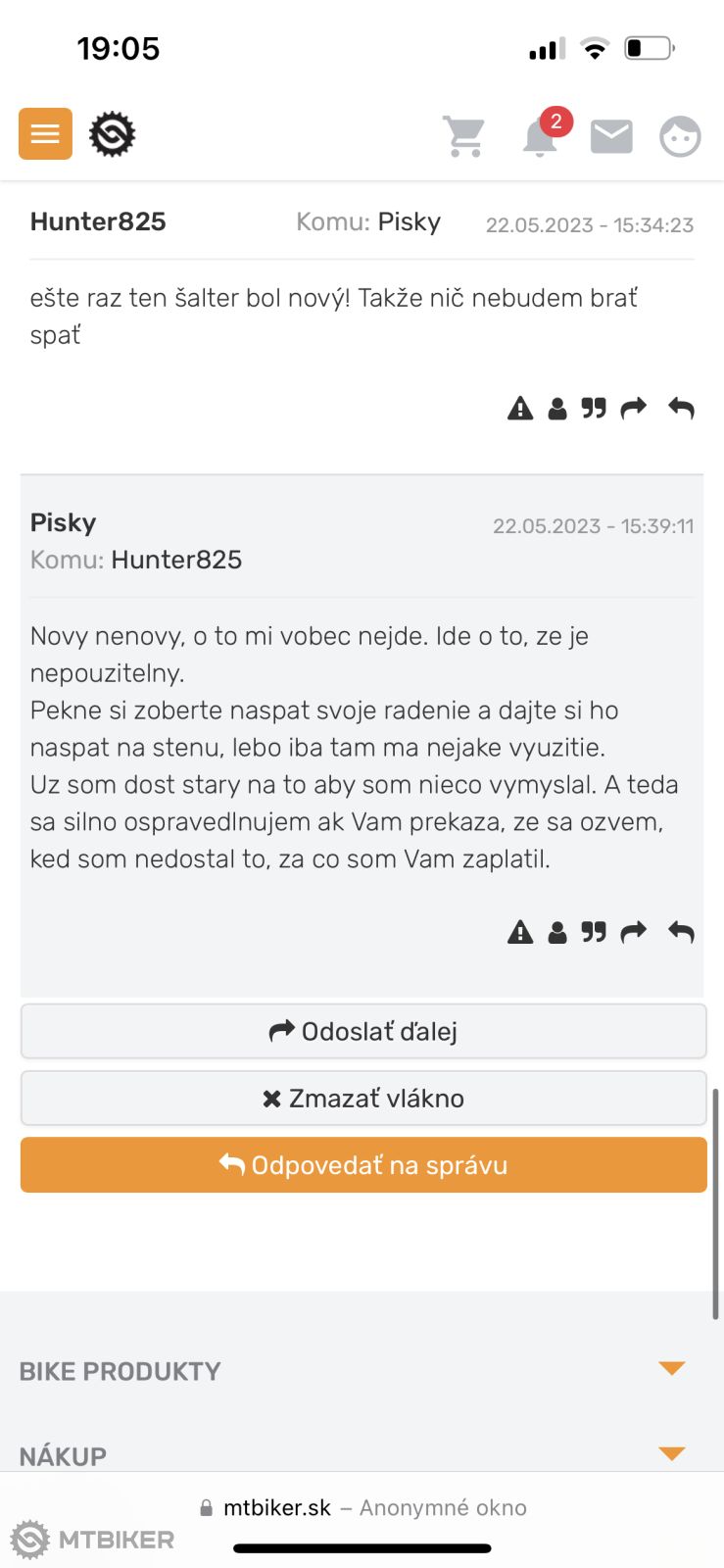This screenshot has height=1568, width=724.
Task: Open Hunter825's profile from Komu line
Action: click(176, 560)
